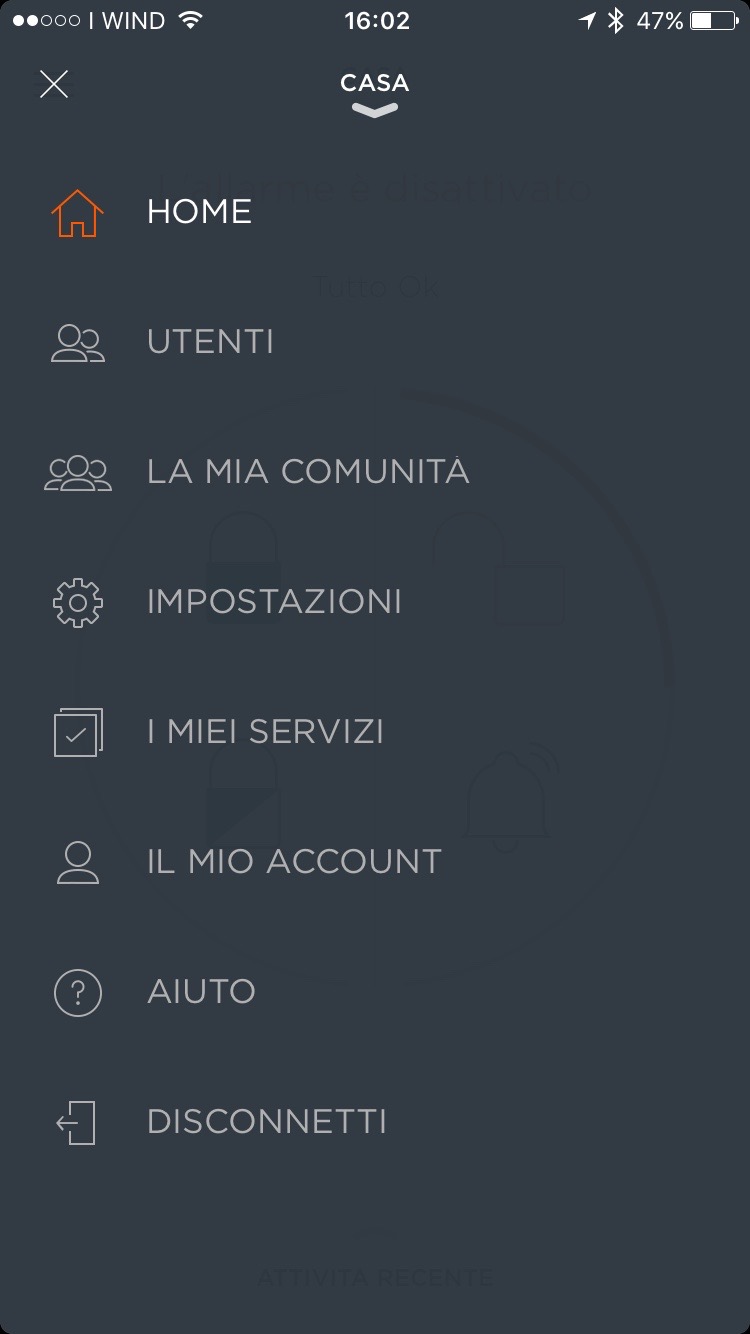Close the side menu

(54, 84)
